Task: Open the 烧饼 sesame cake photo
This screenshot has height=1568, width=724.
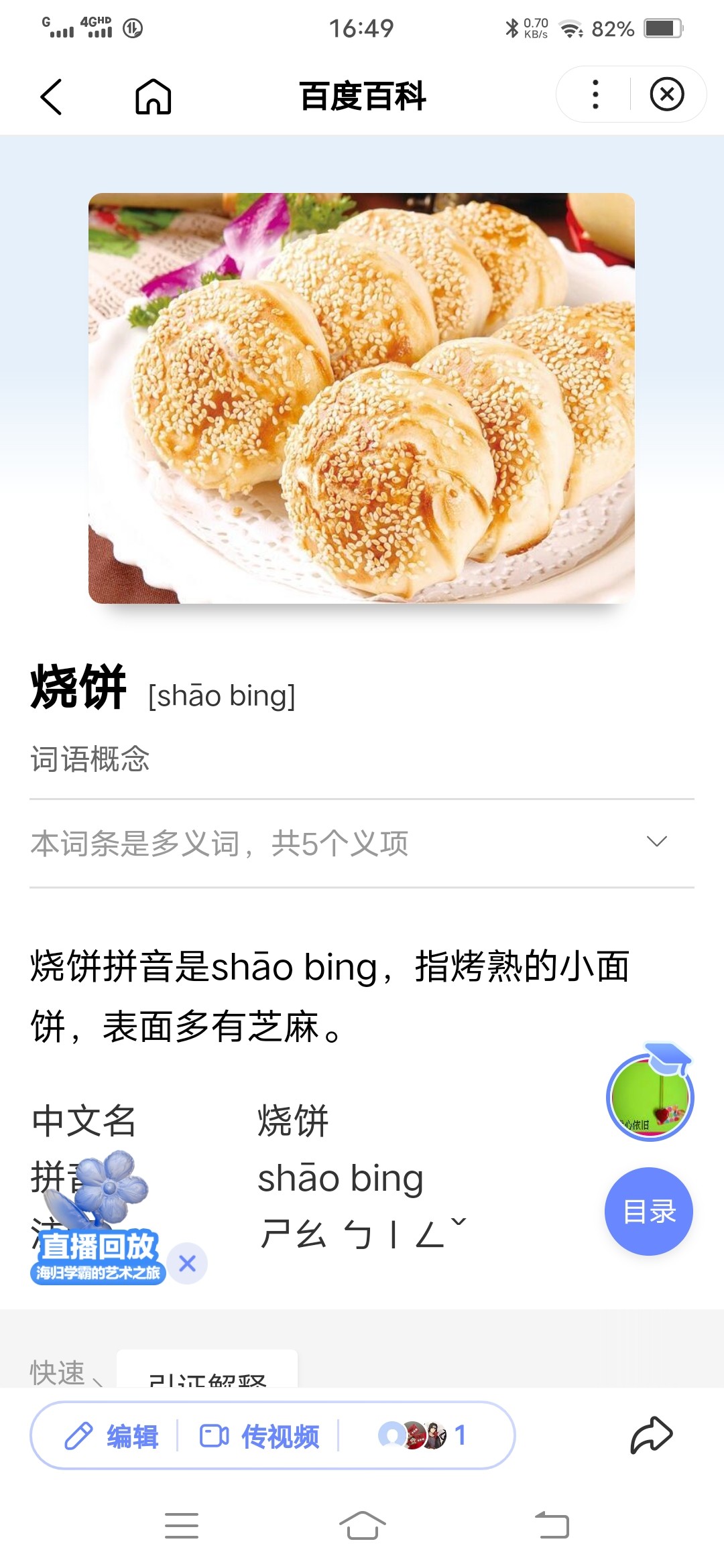Action: point(361,398)
